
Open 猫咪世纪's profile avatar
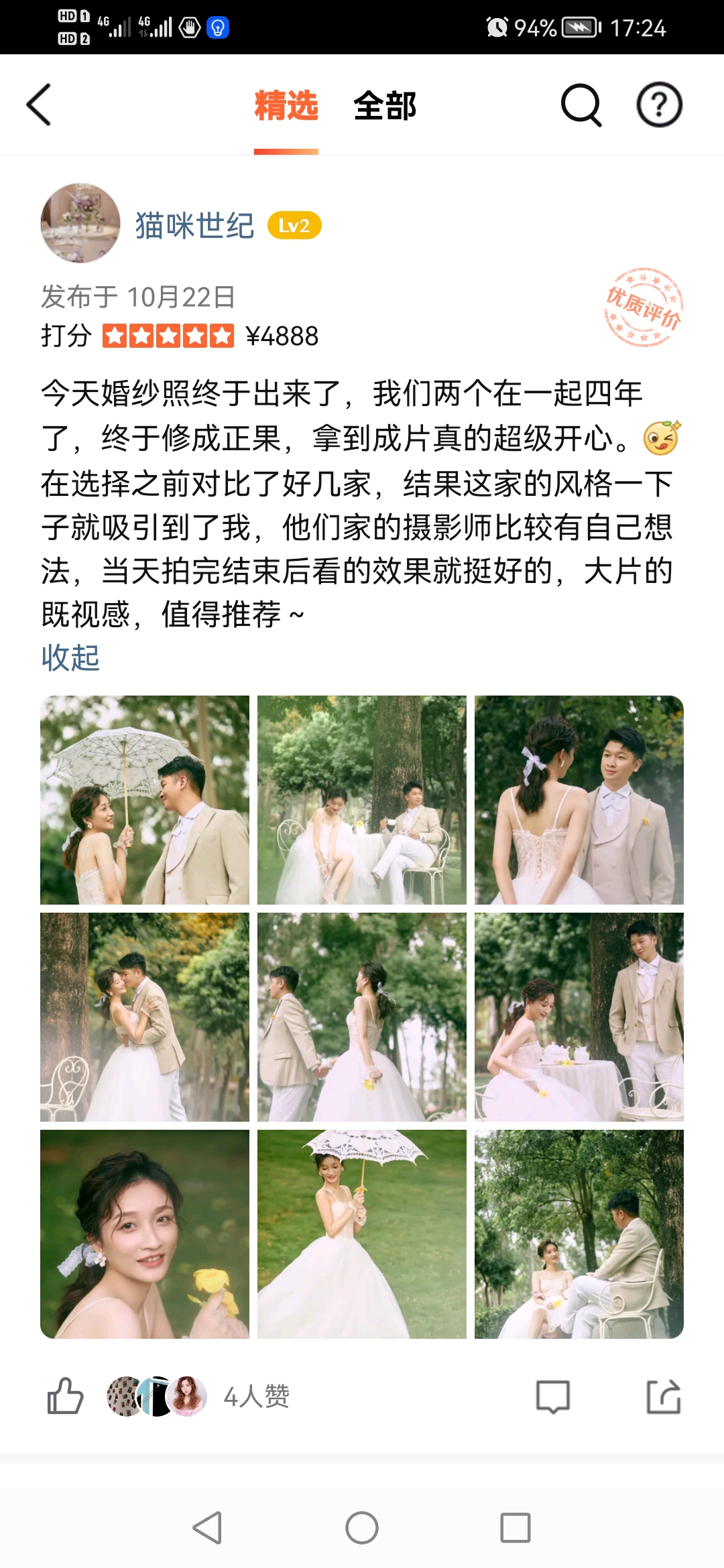[80, 223]
